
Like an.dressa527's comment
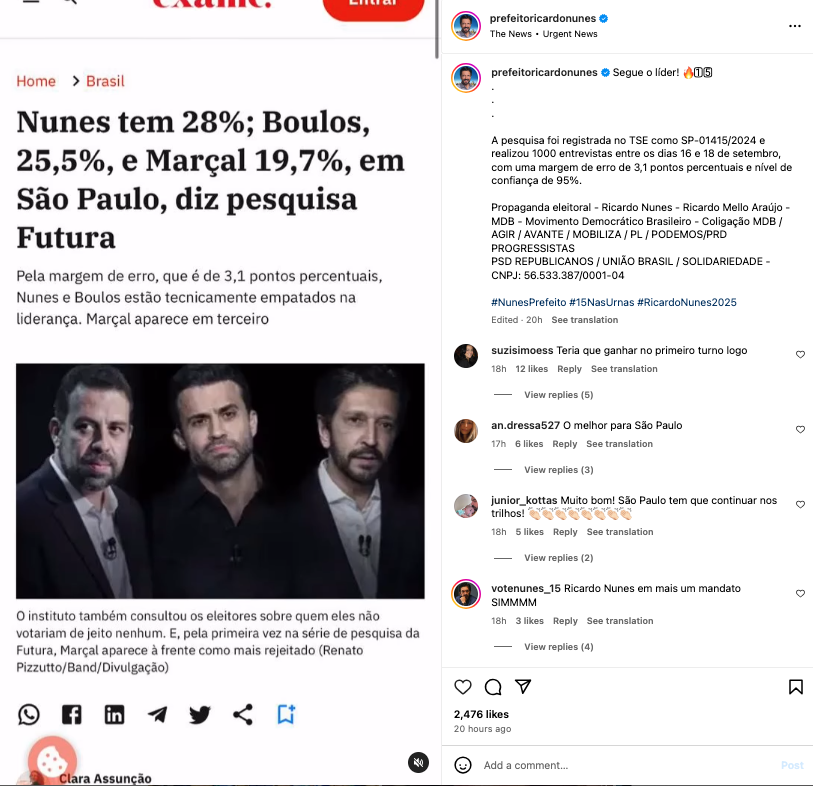pyautogui.click(x=800, y=429)
